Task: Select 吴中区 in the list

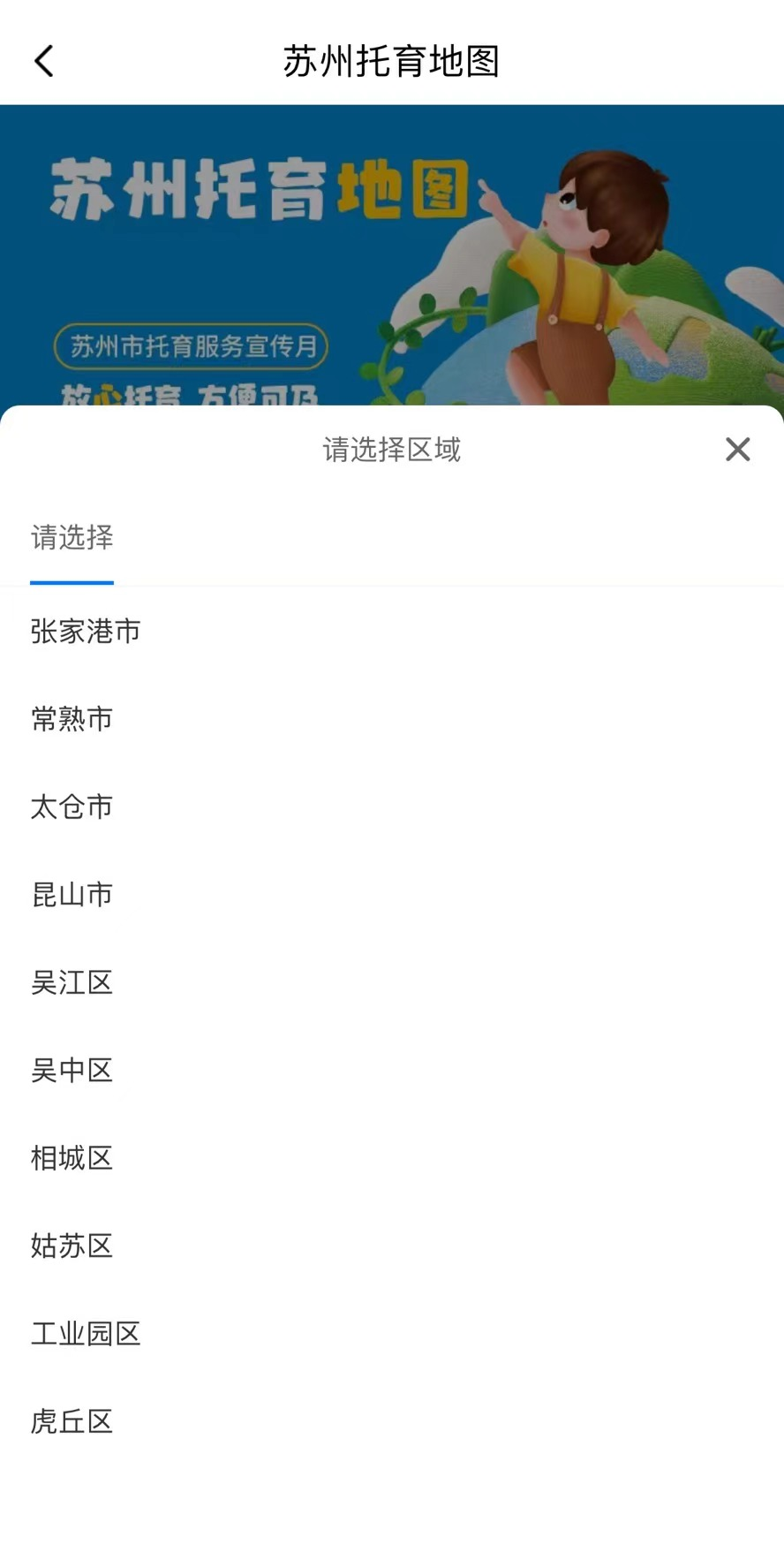Action: [71, 1070]
